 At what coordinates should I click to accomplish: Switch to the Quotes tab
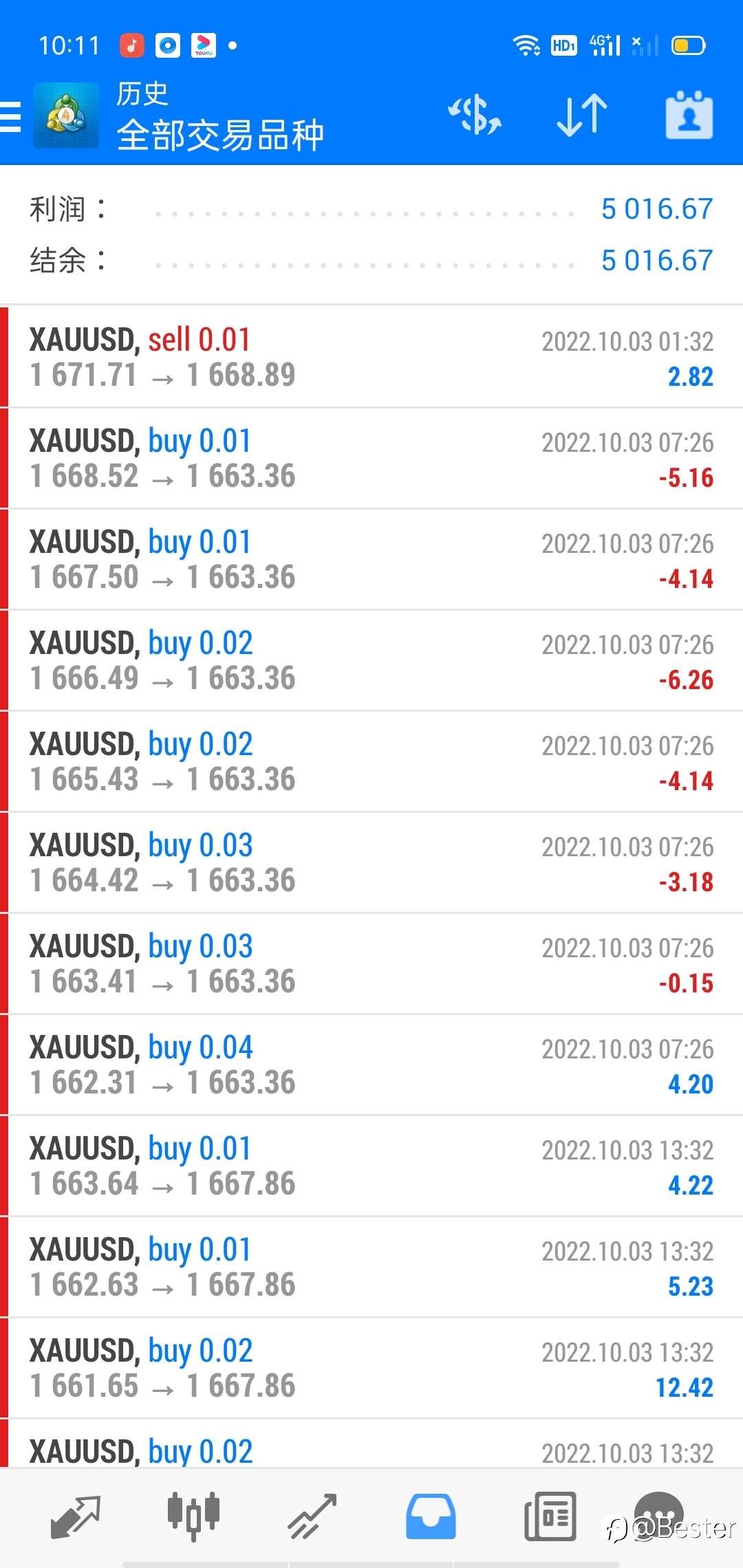click(76, 1516)
